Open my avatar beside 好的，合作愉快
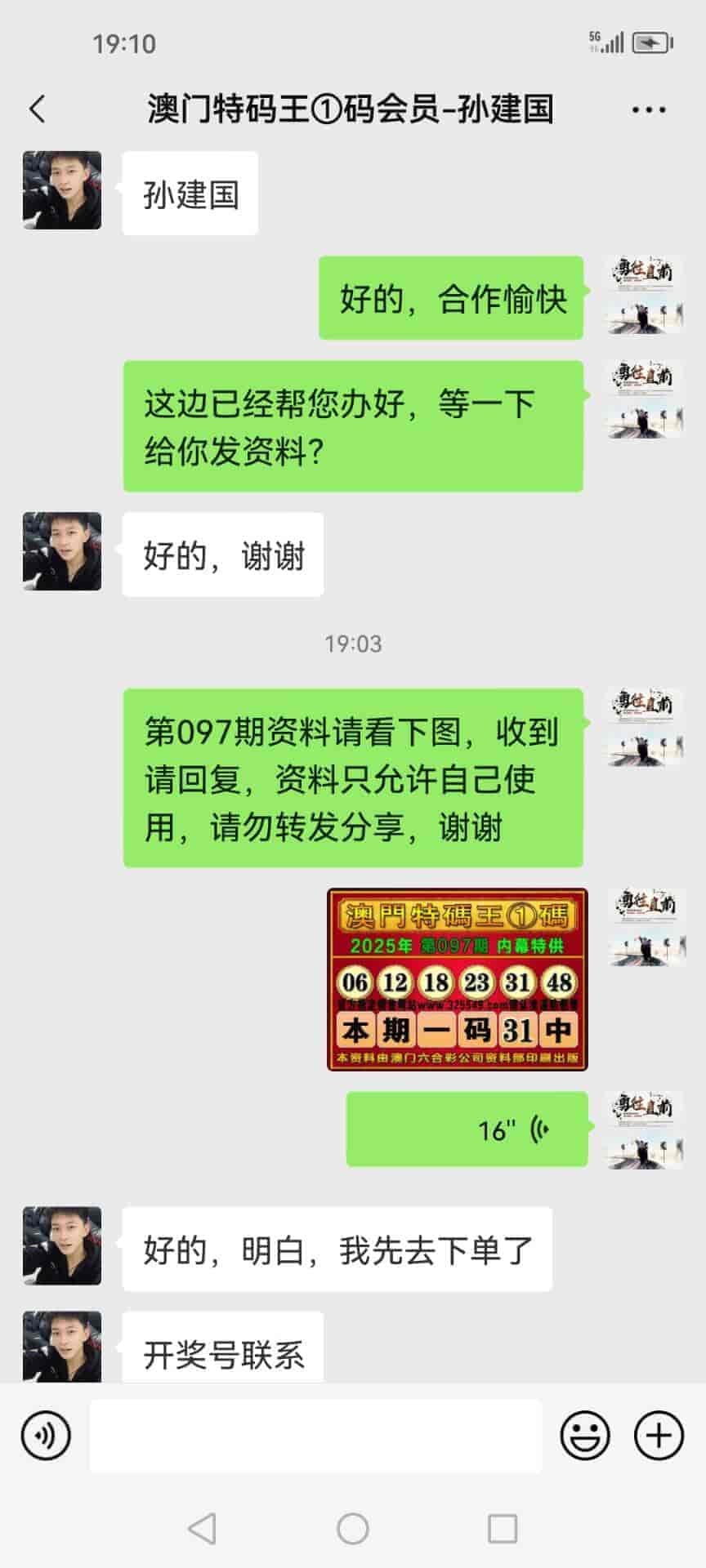 tap(646, 295)
